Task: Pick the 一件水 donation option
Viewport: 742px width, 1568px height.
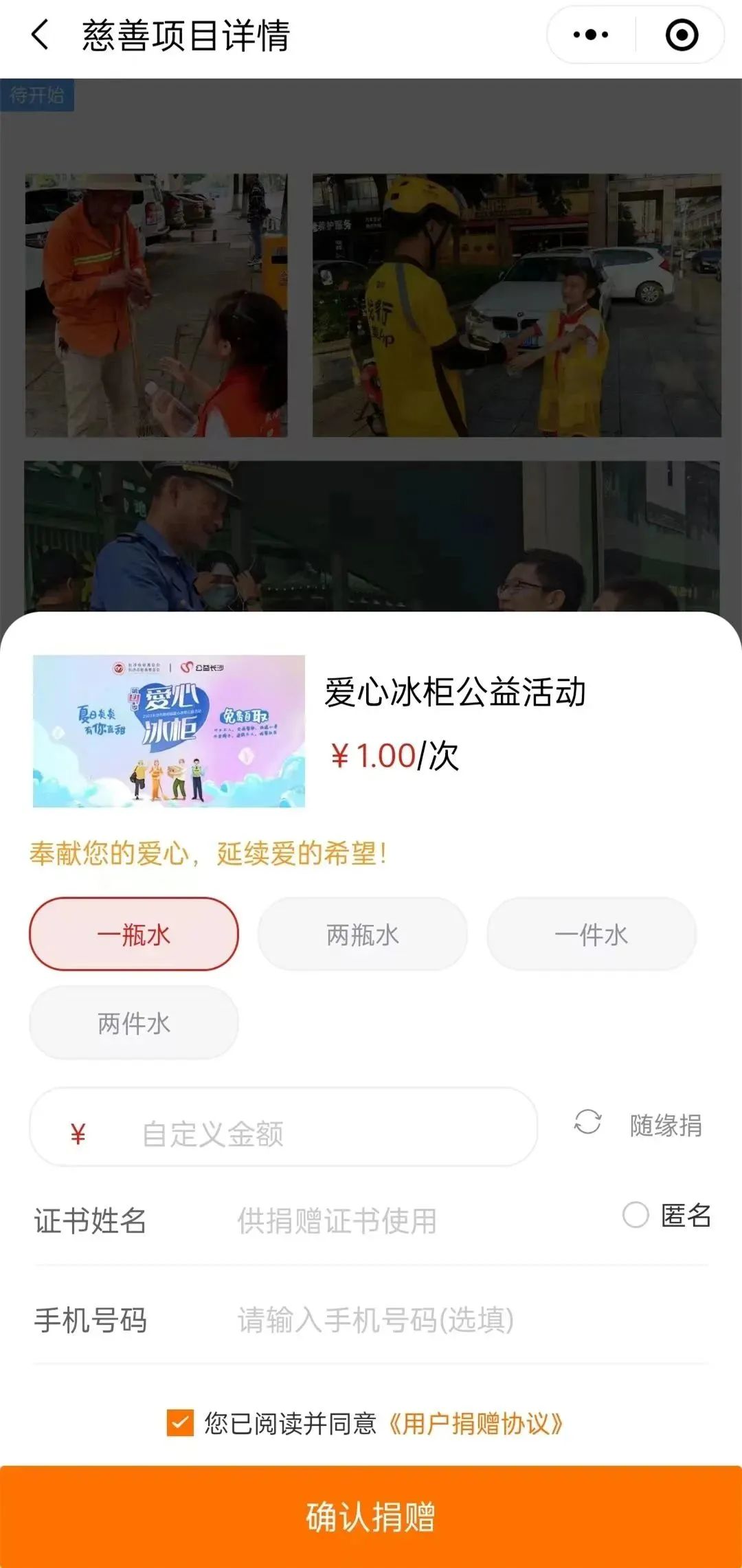Action: point(592,934)
